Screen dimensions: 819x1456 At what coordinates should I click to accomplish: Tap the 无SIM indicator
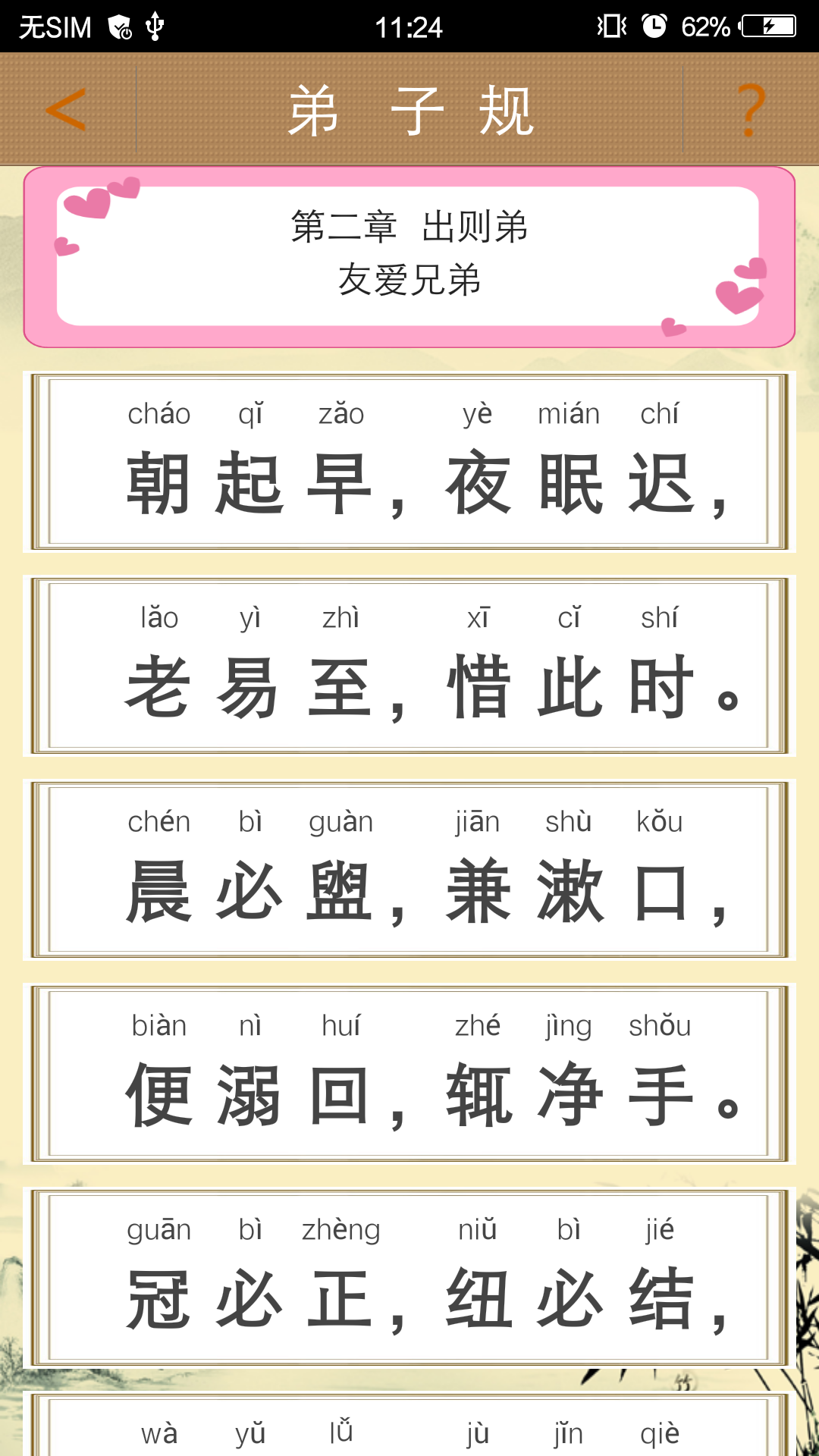57,25
